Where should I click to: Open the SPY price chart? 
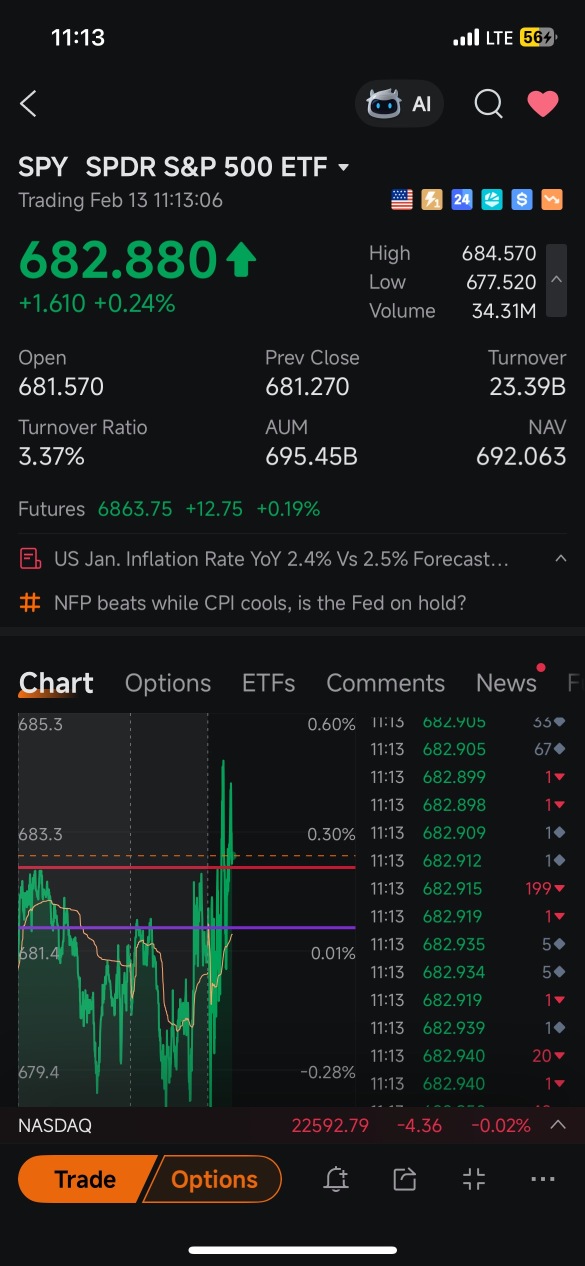point(187,909)
